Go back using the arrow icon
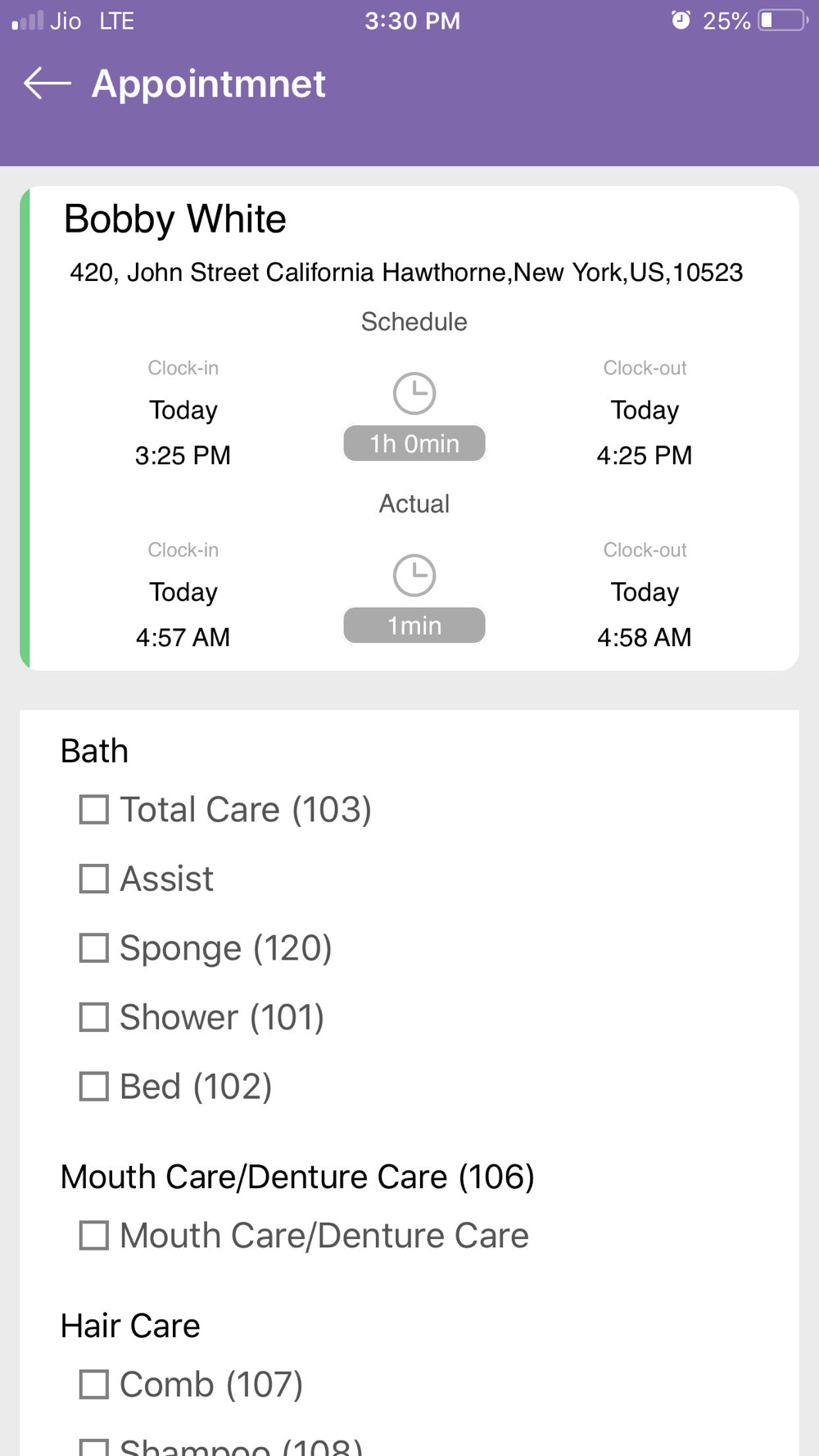The width and height of the screenshot is (819, 1456). [x=48, y=84]
